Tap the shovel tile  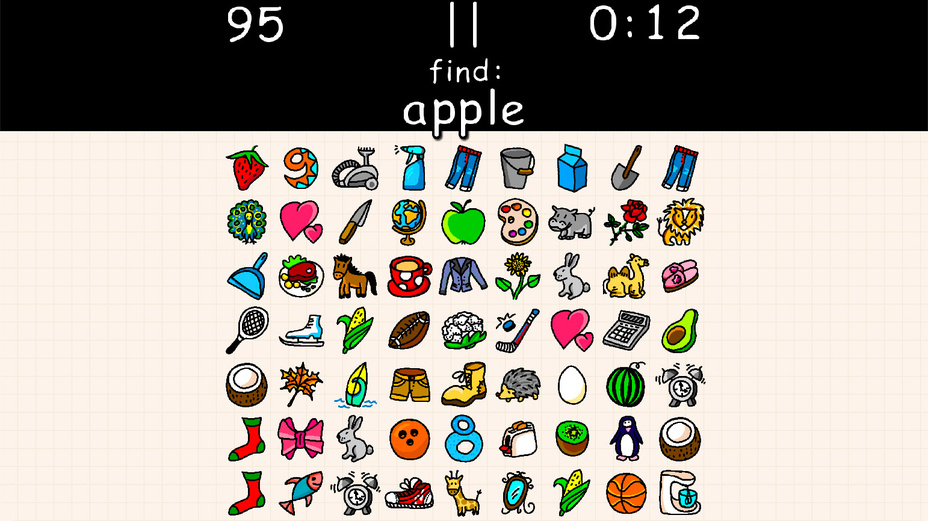(626, 168)
